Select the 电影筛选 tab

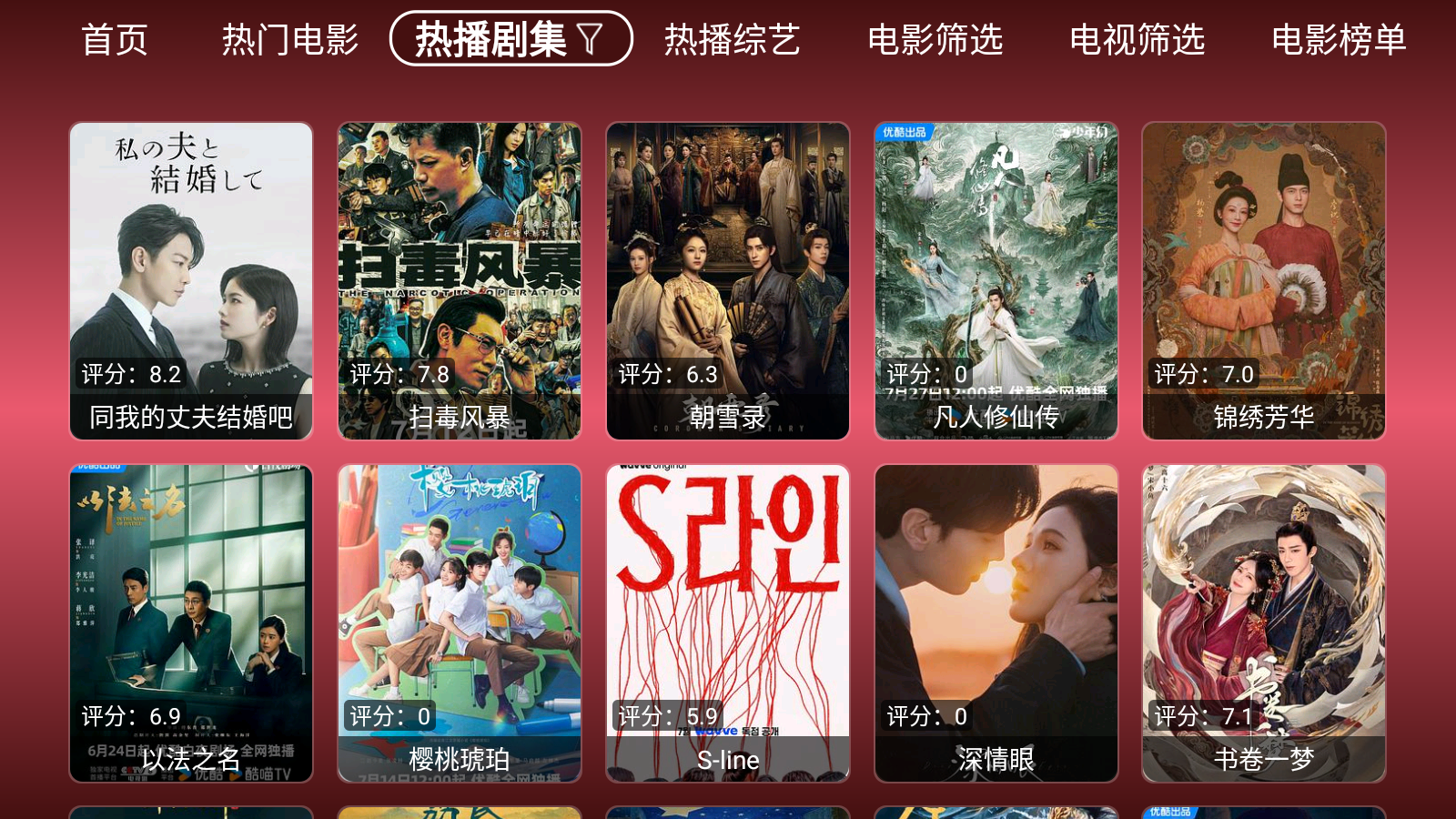935,39
